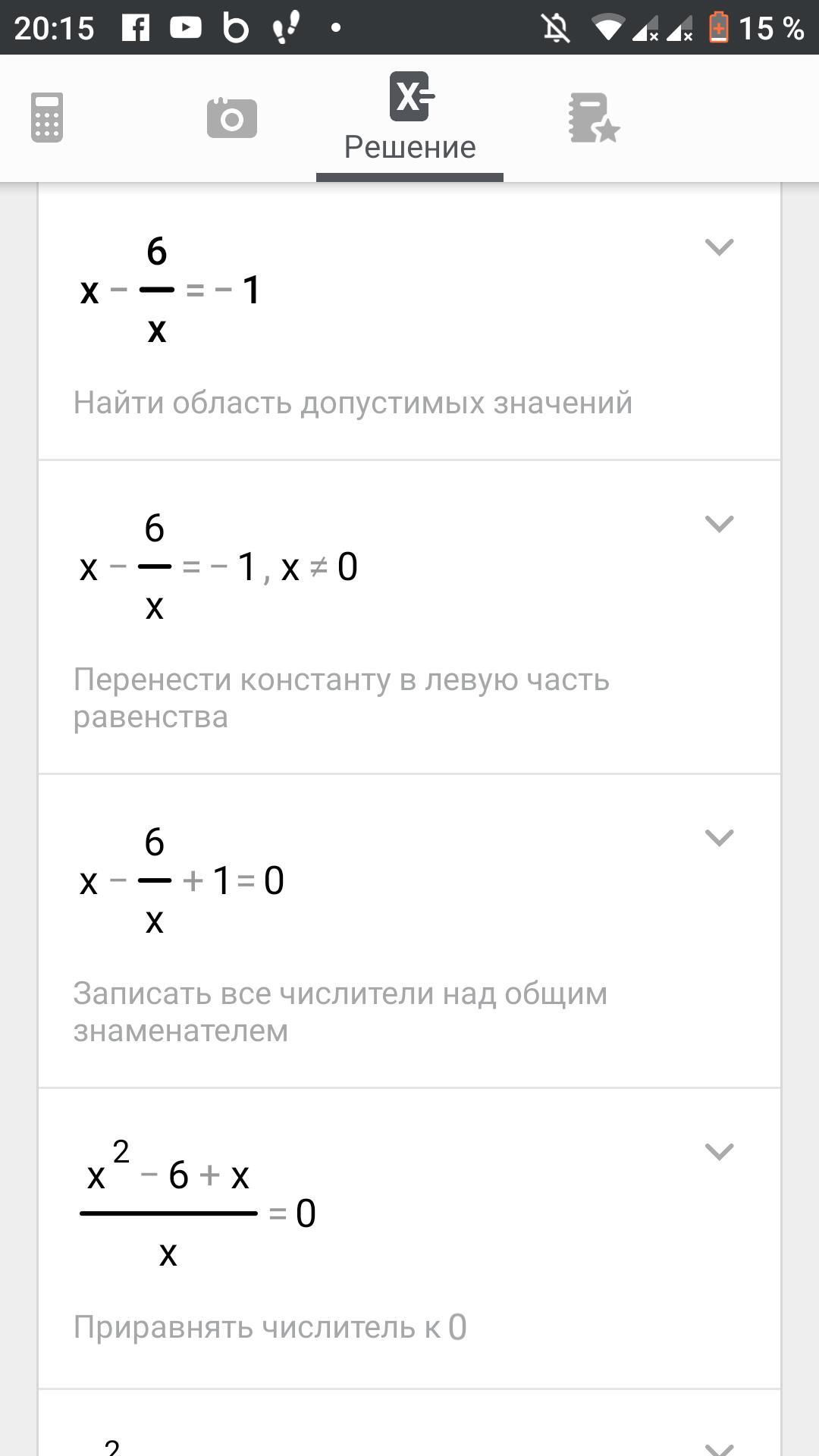Expand the 'Найти область допустимых значений' step
This screenshot has width=819, height=1456.
[719, 247]
